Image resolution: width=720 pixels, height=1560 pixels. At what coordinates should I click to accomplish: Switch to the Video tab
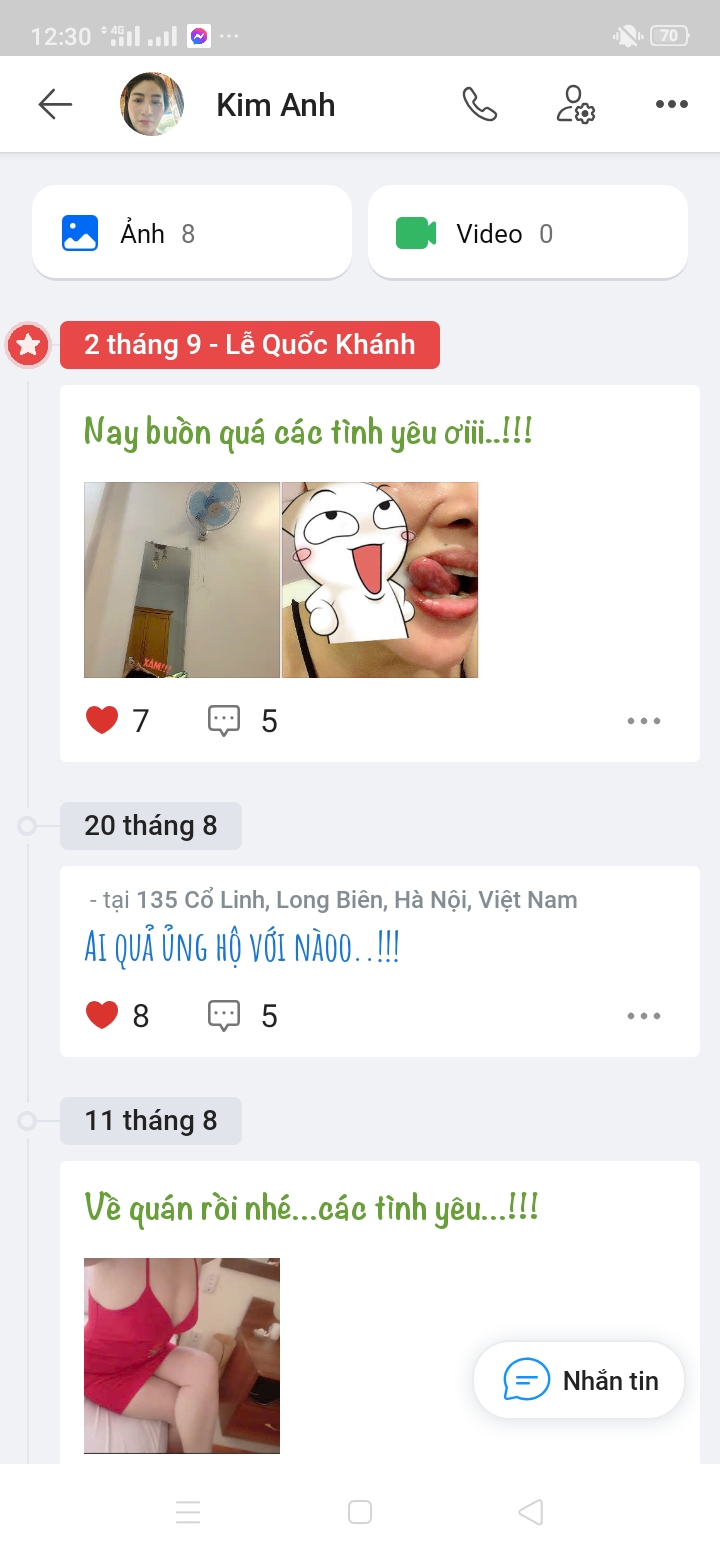click(x=527, y=232)
